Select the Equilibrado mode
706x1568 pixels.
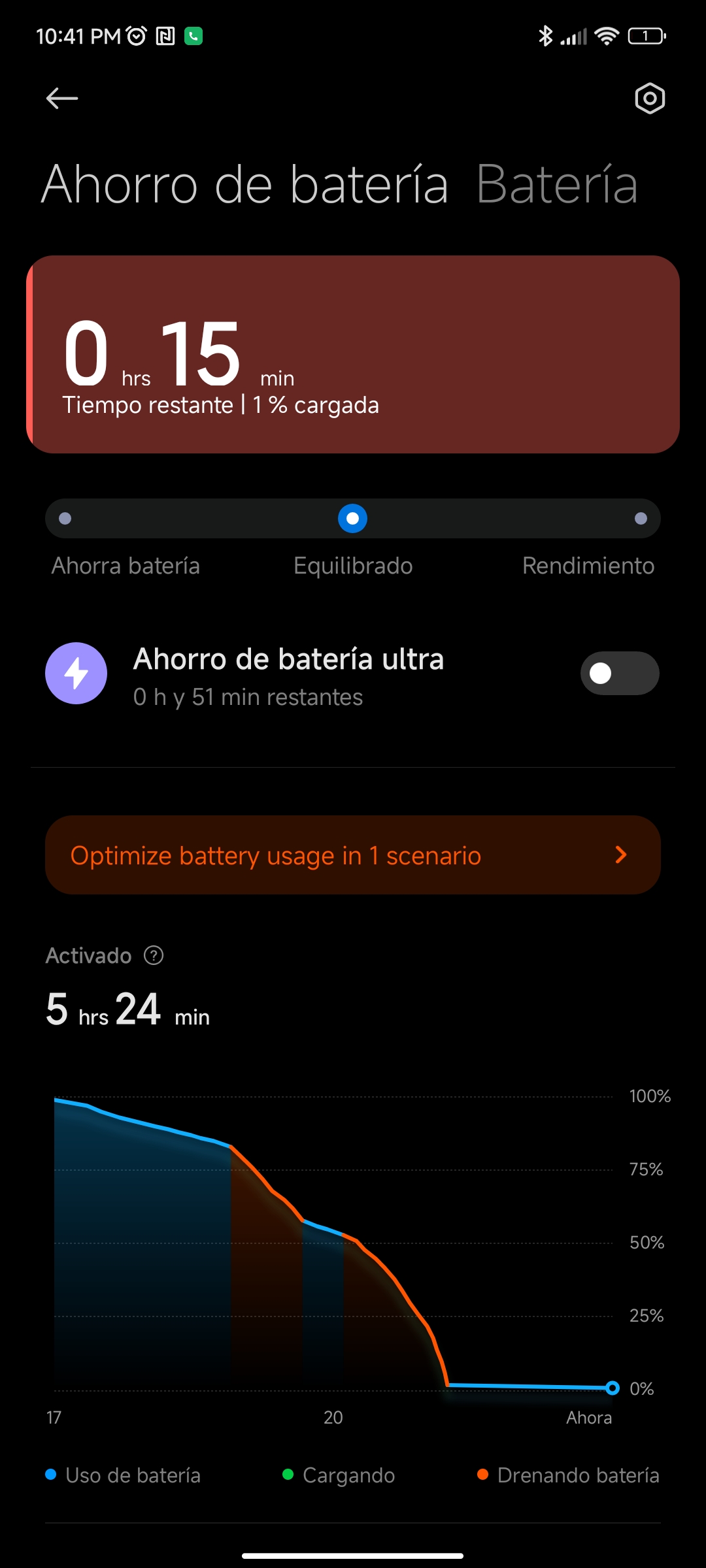(x=352, y=519)
